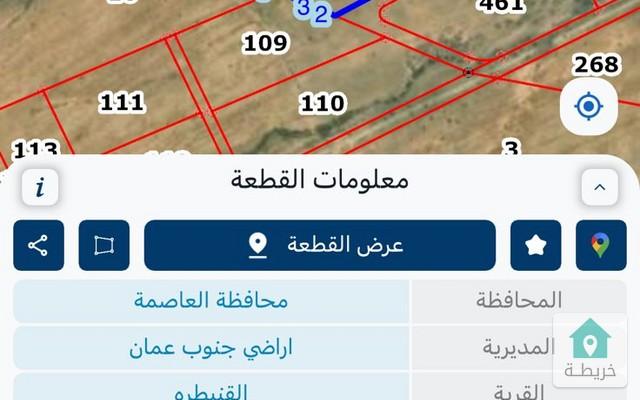Open the info icon in panel header
The image size is (640, 400).
point(40,187)
